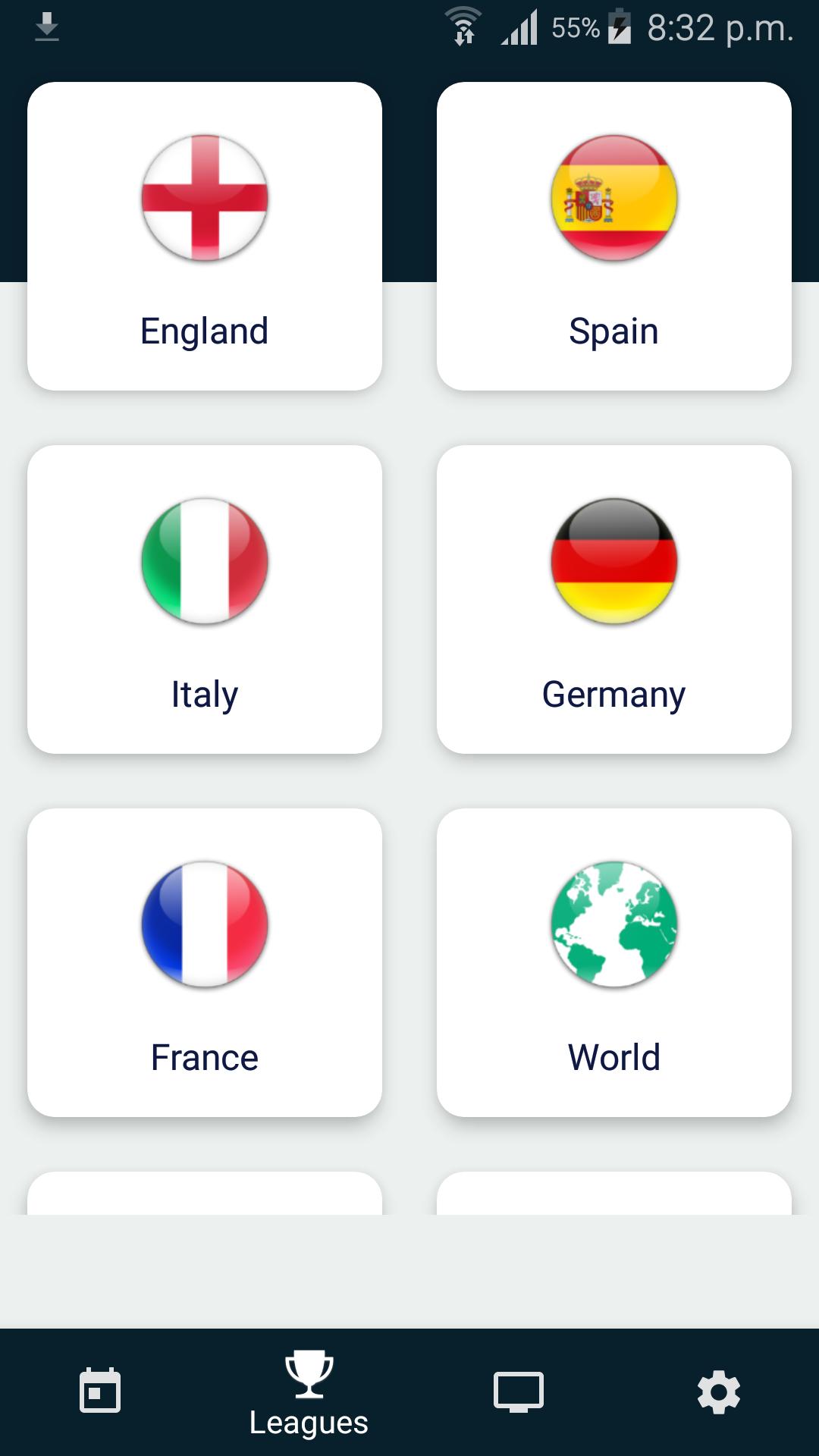Open the England leagues card
This screenshot has height=1456, width=819.
tap(205, 236)
